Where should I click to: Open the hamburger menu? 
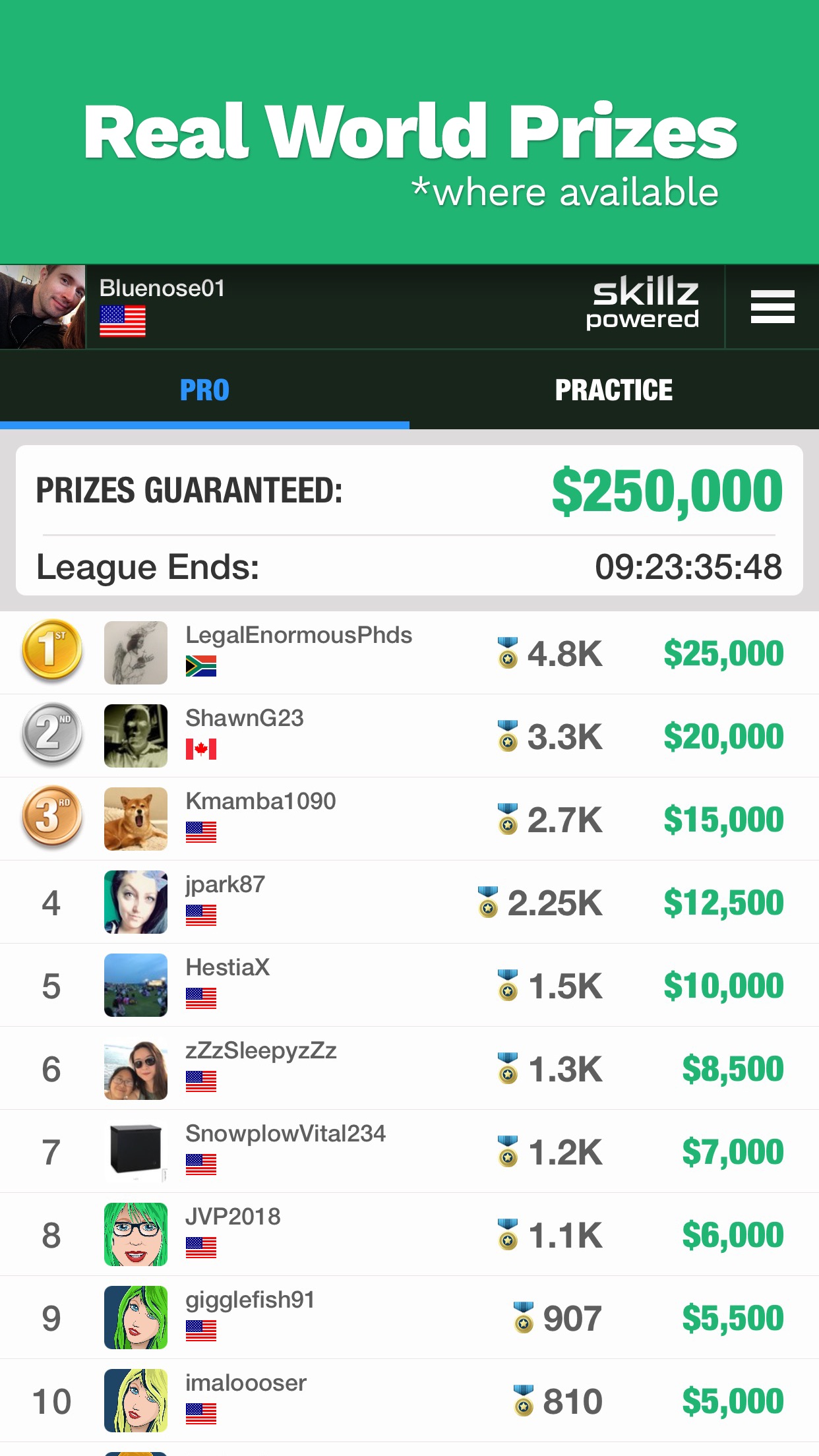(x=773, y=305)
